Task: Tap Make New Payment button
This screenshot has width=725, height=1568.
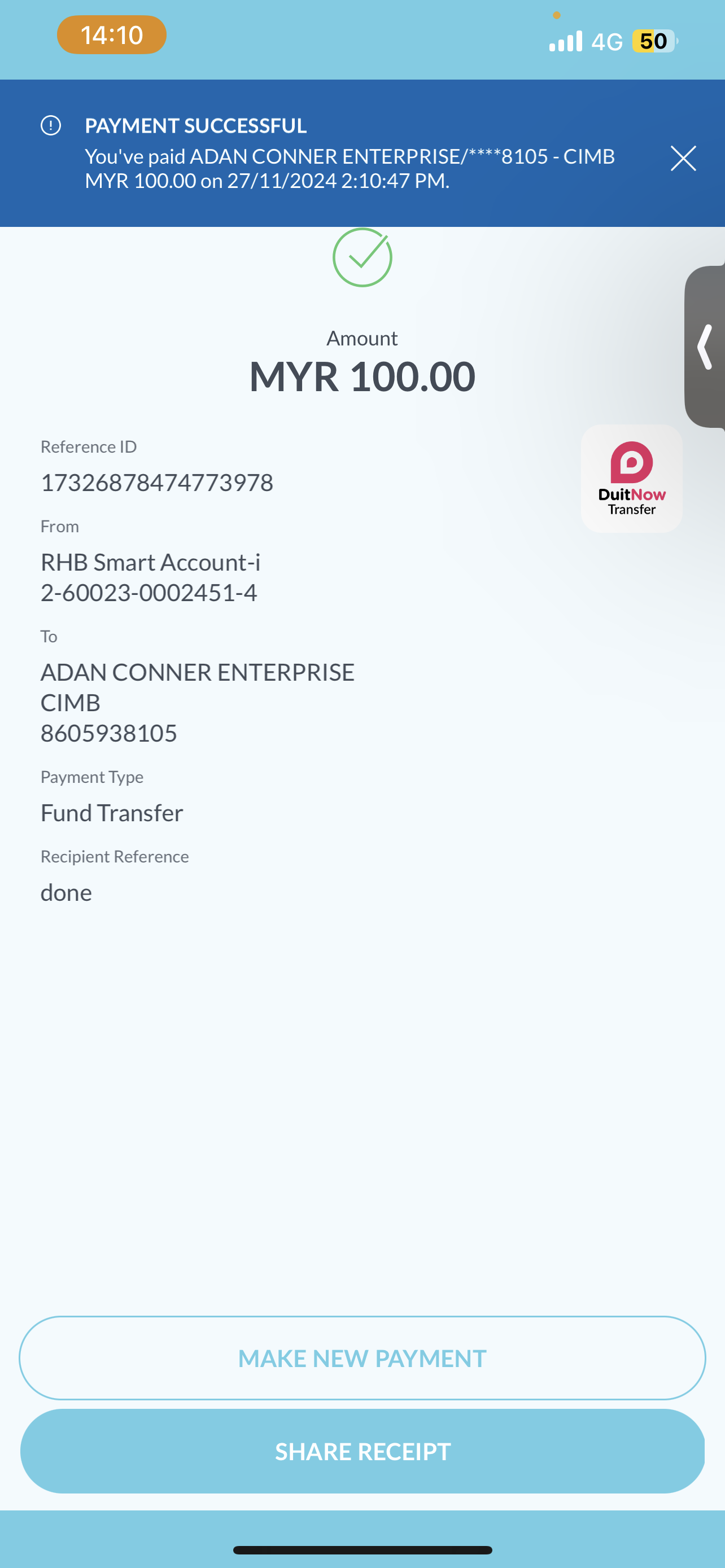Action: tap(362, 1358)
